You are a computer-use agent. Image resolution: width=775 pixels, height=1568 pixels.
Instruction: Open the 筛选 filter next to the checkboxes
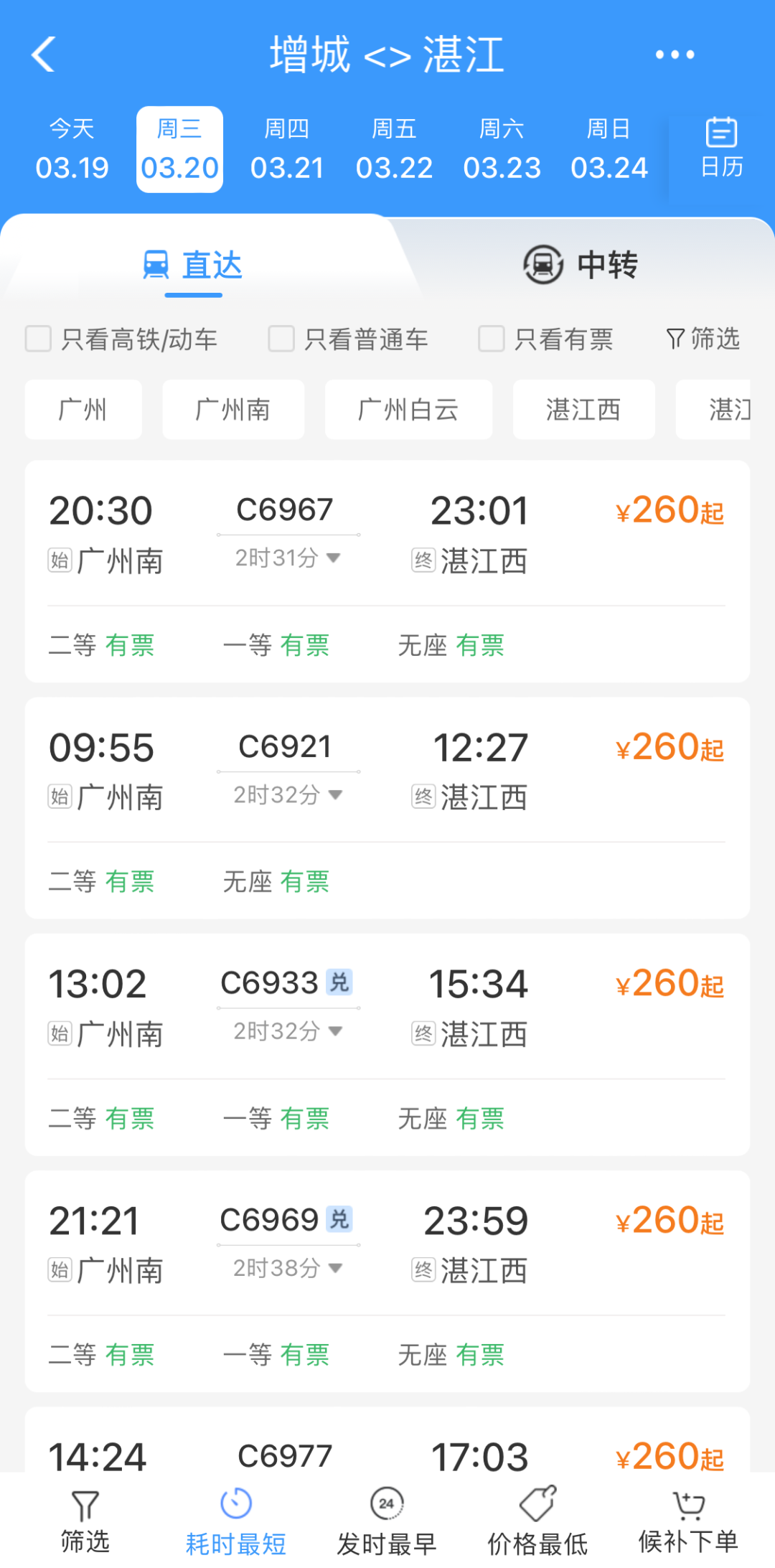[x=703, y=339]
